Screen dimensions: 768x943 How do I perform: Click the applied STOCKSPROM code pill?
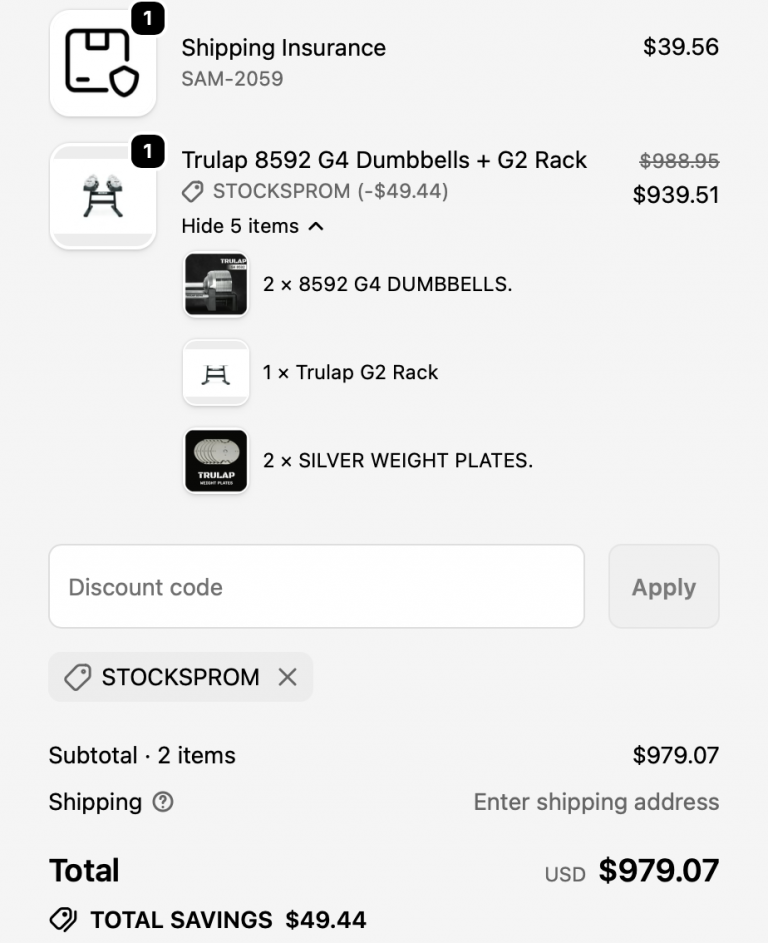tap(180, 677)
